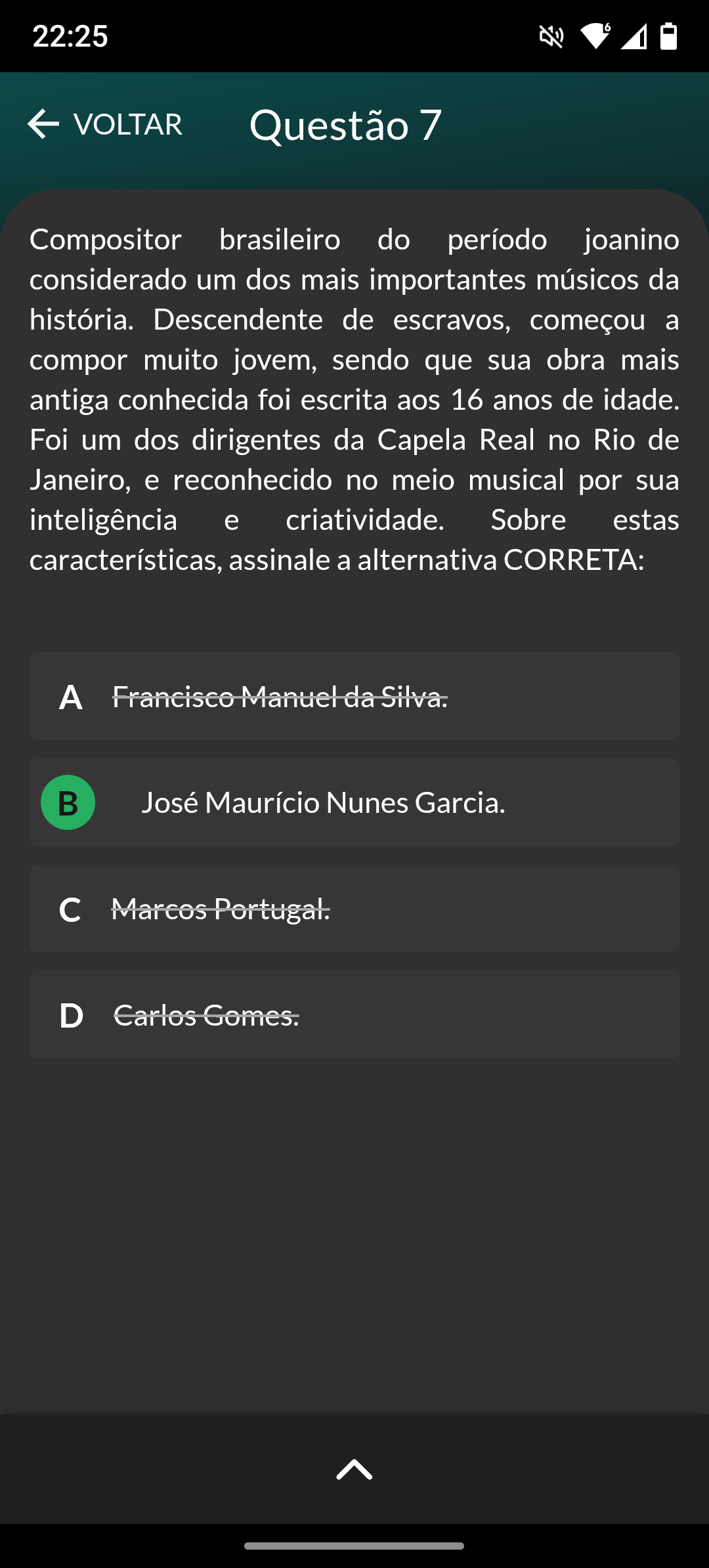Choose answer B José Maurício Nunes Garcia
Screen dimensions: 709x1568
point(354,802)
